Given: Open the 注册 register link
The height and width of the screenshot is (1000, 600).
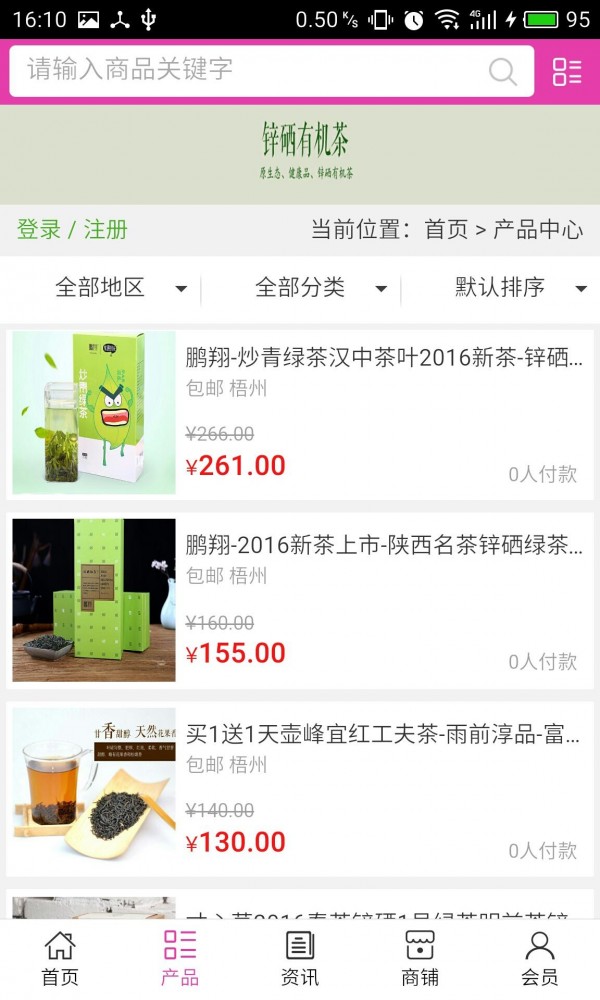Looking at the screenshot, I should (x=106, y=229).
